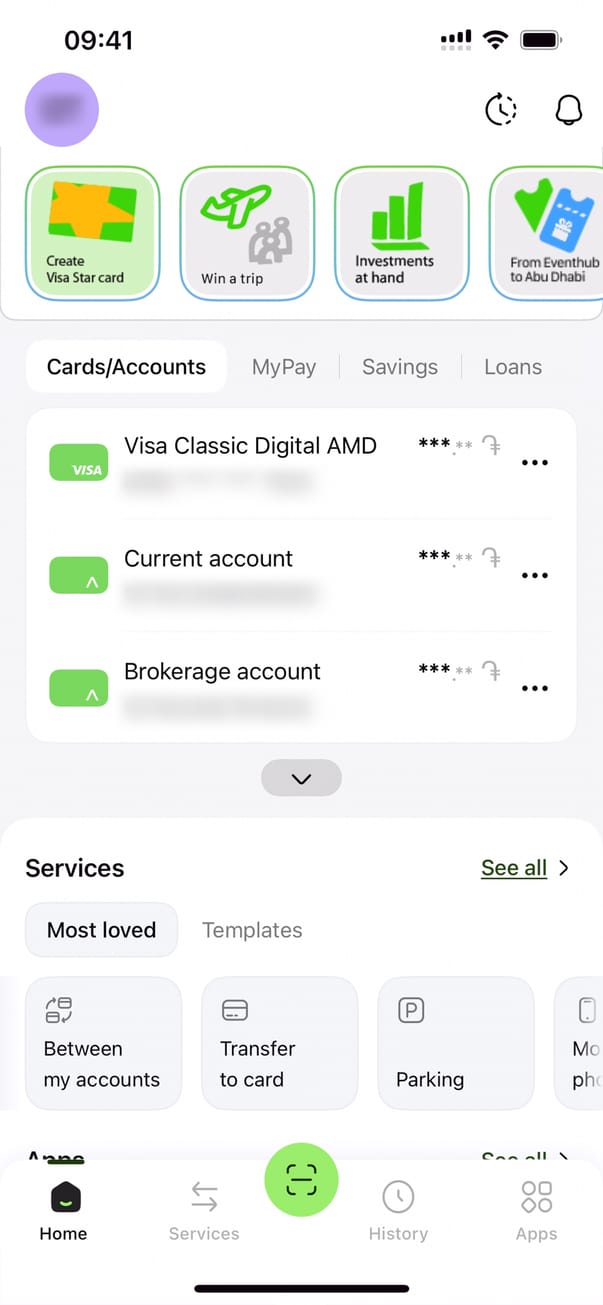Open the Investments at hand tile

(401, 233)
